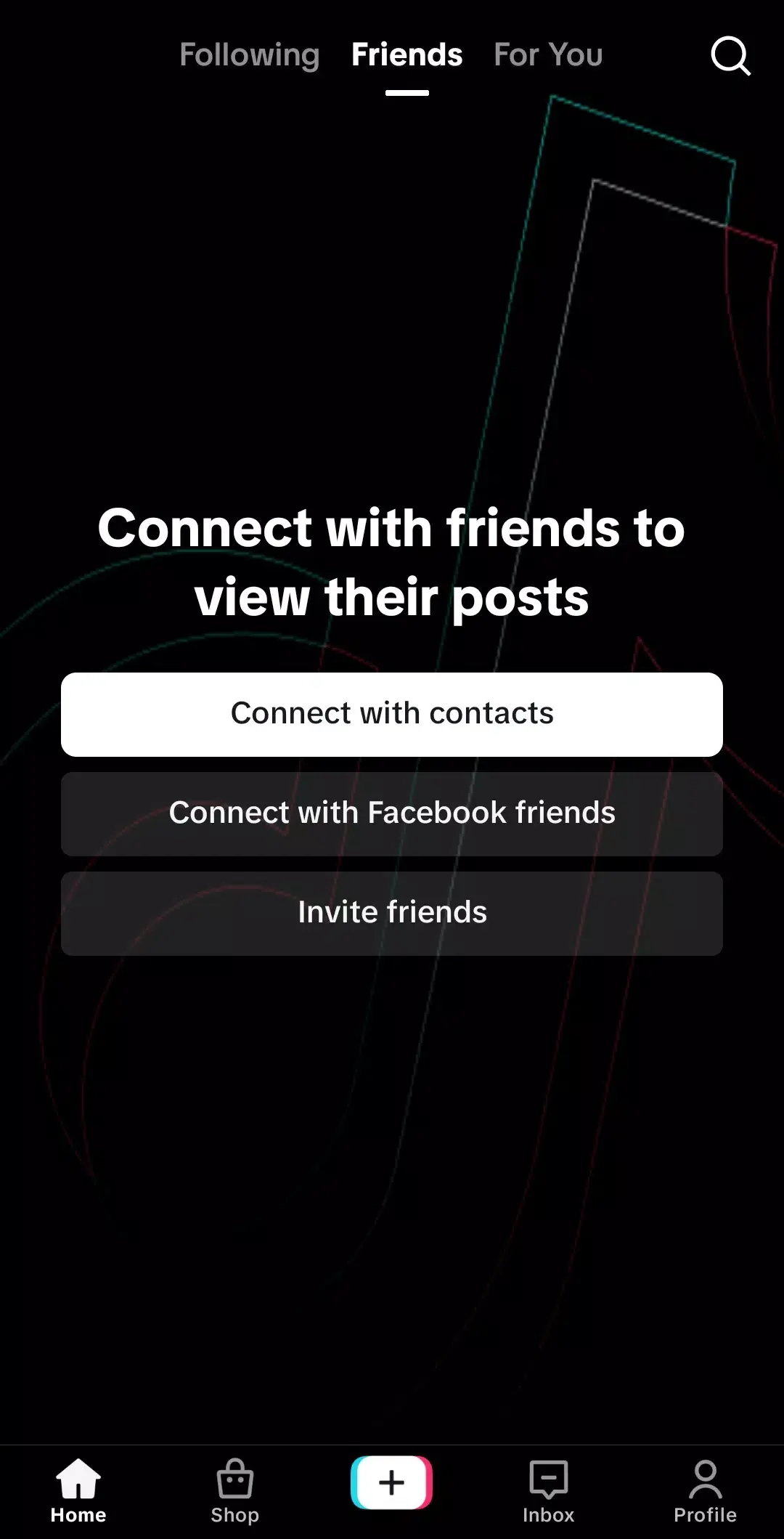The width and height of the screenshot is (784, 1539).
Task: Send an invite to friends
Action: (392, 912)
